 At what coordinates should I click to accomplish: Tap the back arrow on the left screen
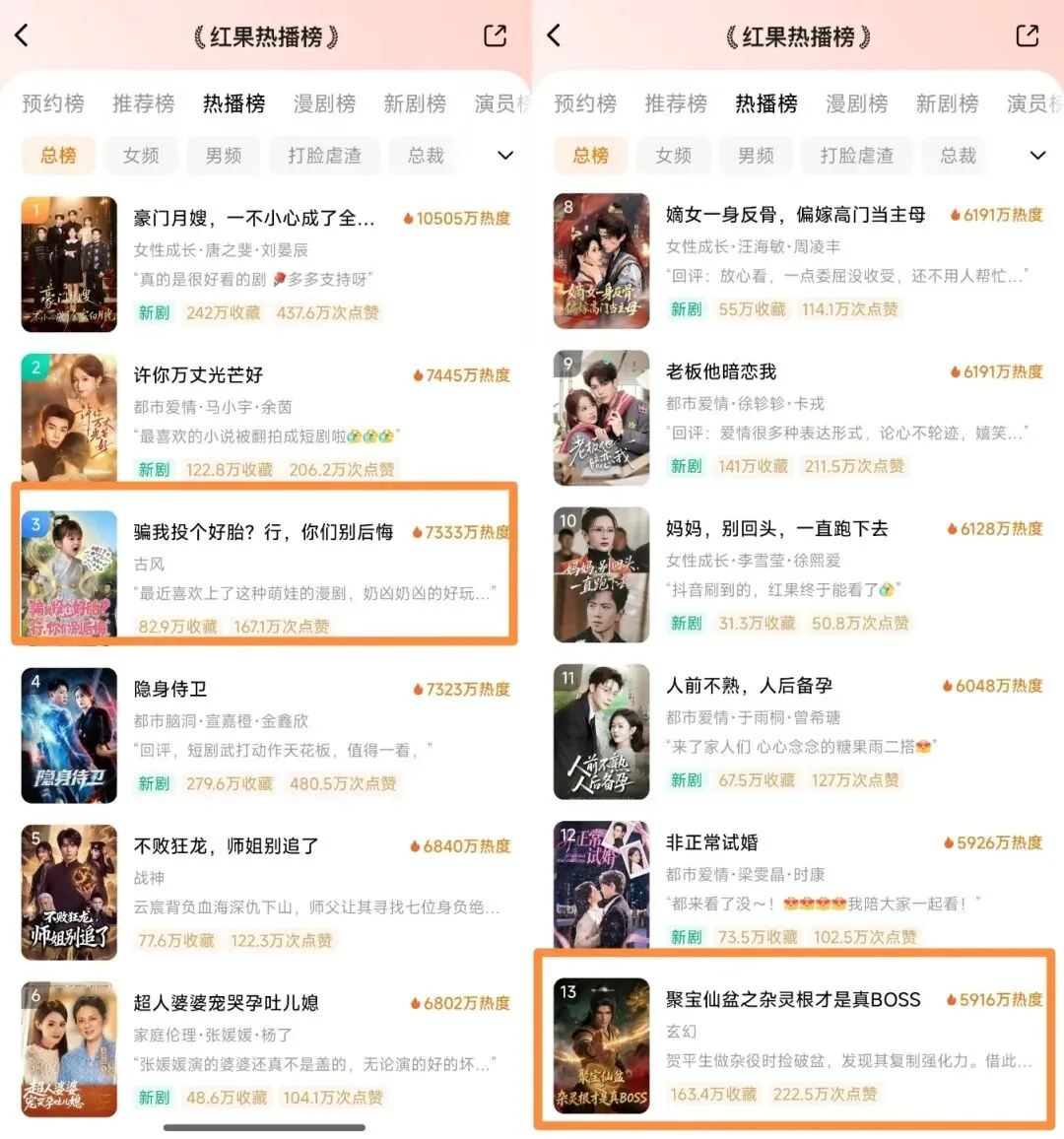coord(22,34)
